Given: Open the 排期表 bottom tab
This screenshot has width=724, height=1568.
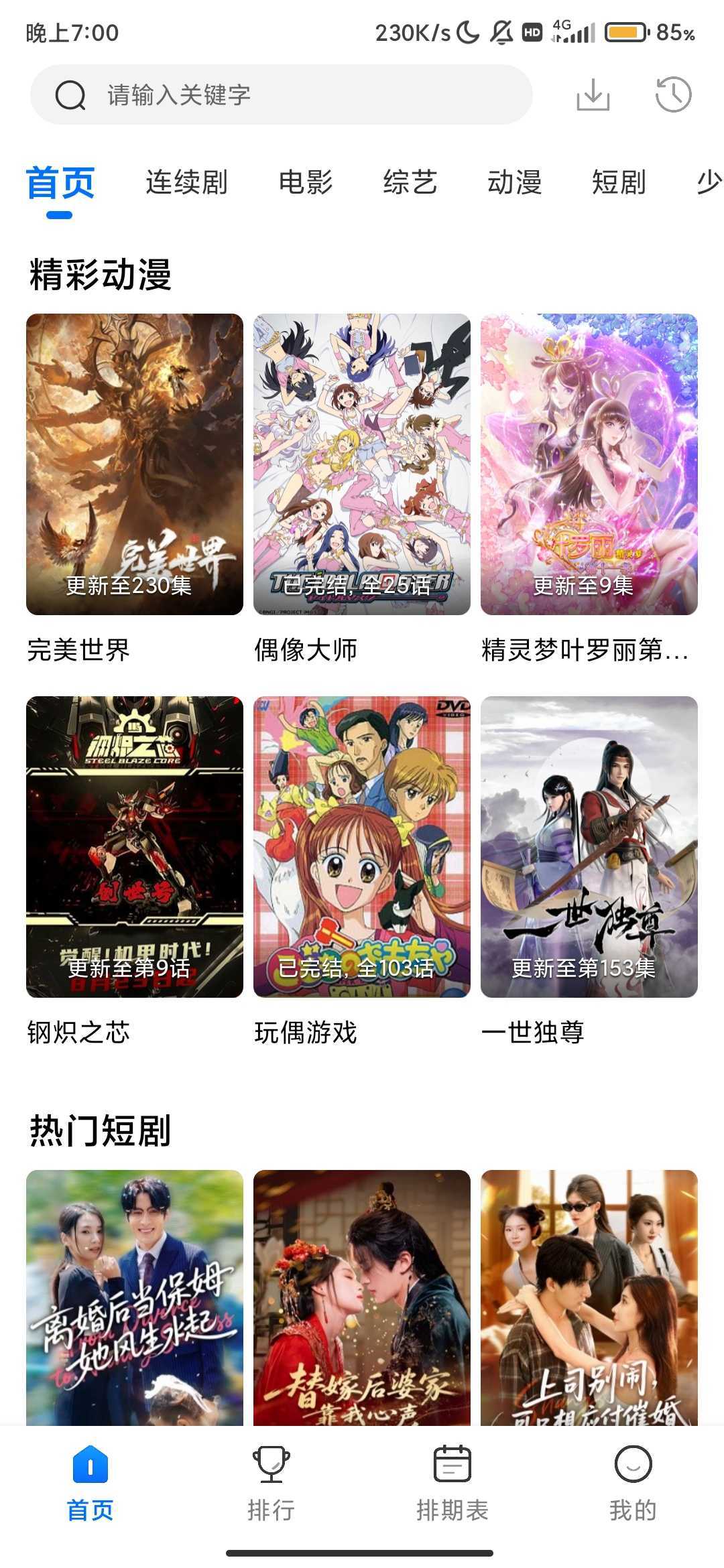Looking at the screenshot, I should tap(452, 1482).
